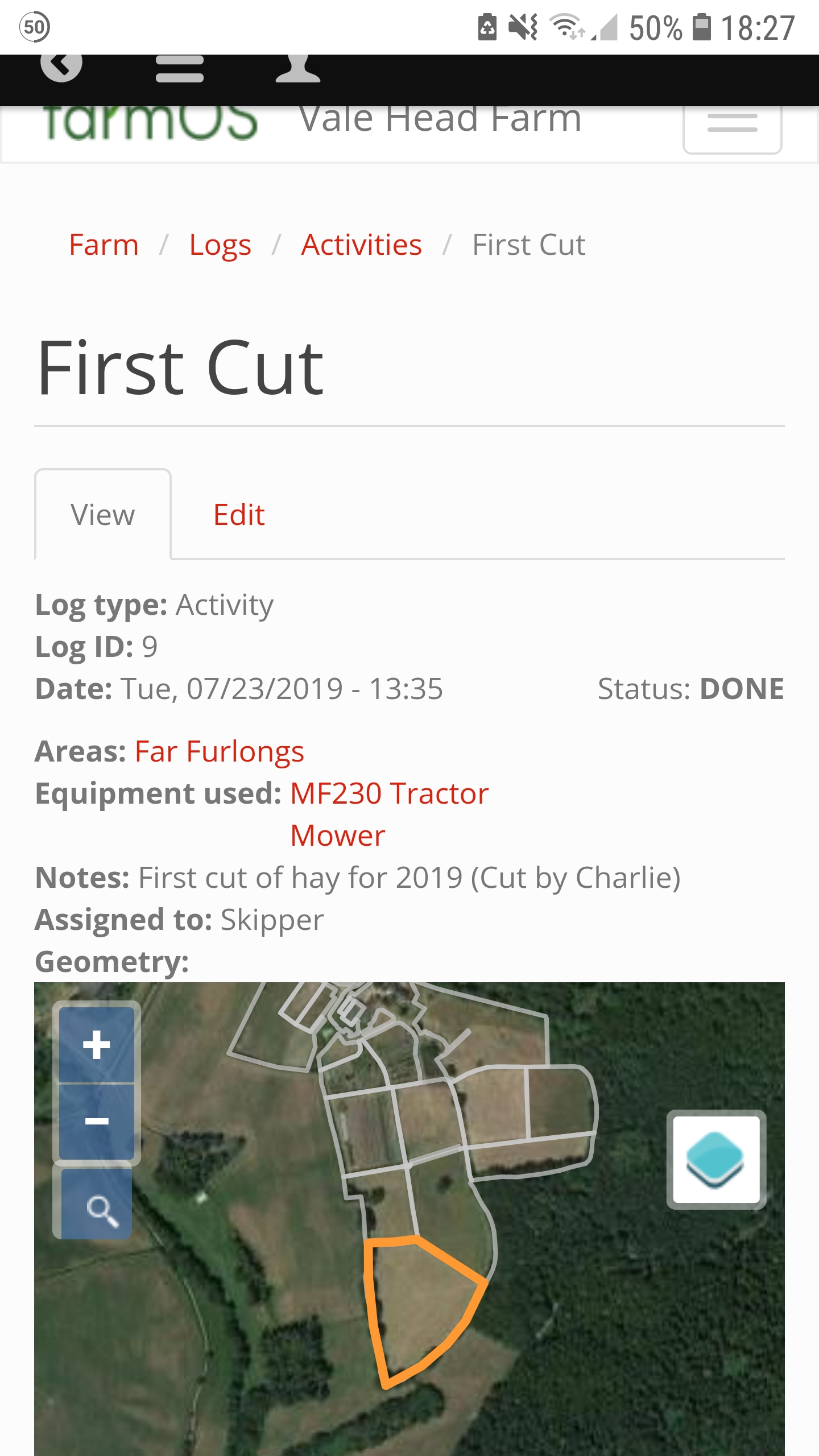Open the Logs breadcrumb link
The height and width of the screenshot is (1456, 819).
pyautogui.click(x=220, y=245)
